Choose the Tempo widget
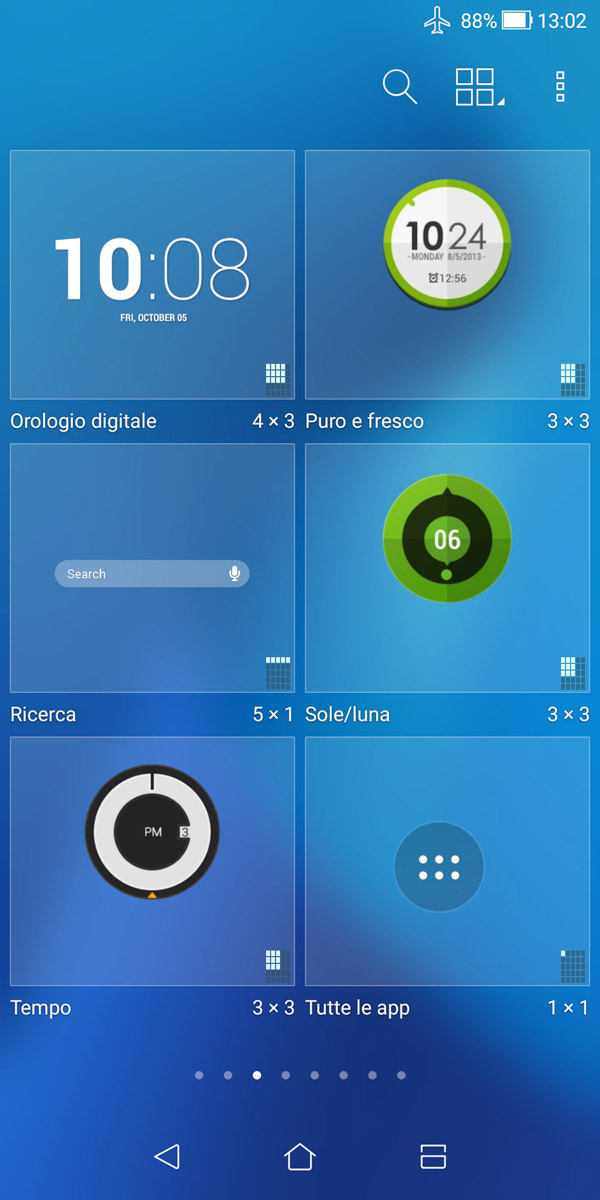This screenshot has width=600, height=1200. tap(152, 861)
